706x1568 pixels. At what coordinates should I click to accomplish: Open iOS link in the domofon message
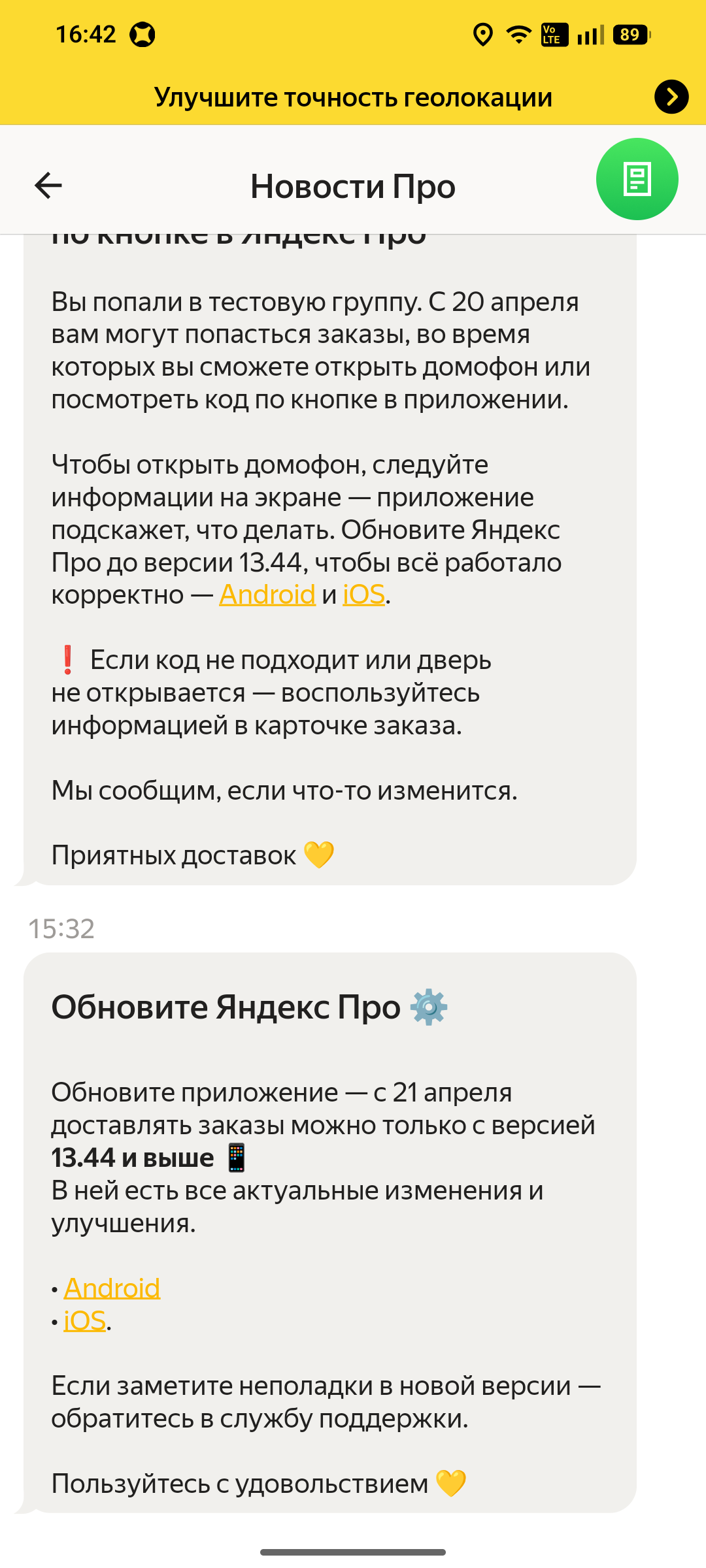(x=363, y=595)
